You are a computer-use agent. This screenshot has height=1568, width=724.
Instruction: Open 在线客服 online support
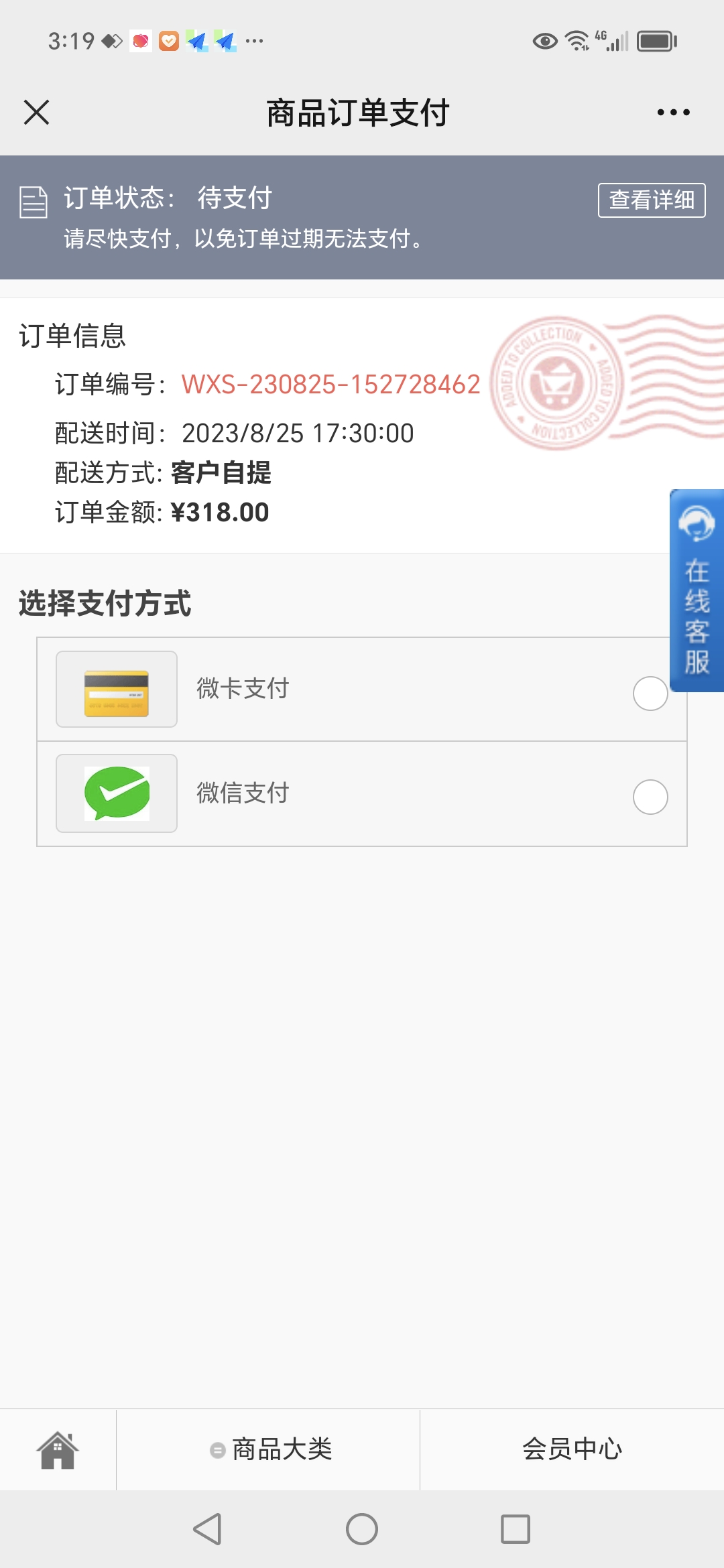coord(697,590)
